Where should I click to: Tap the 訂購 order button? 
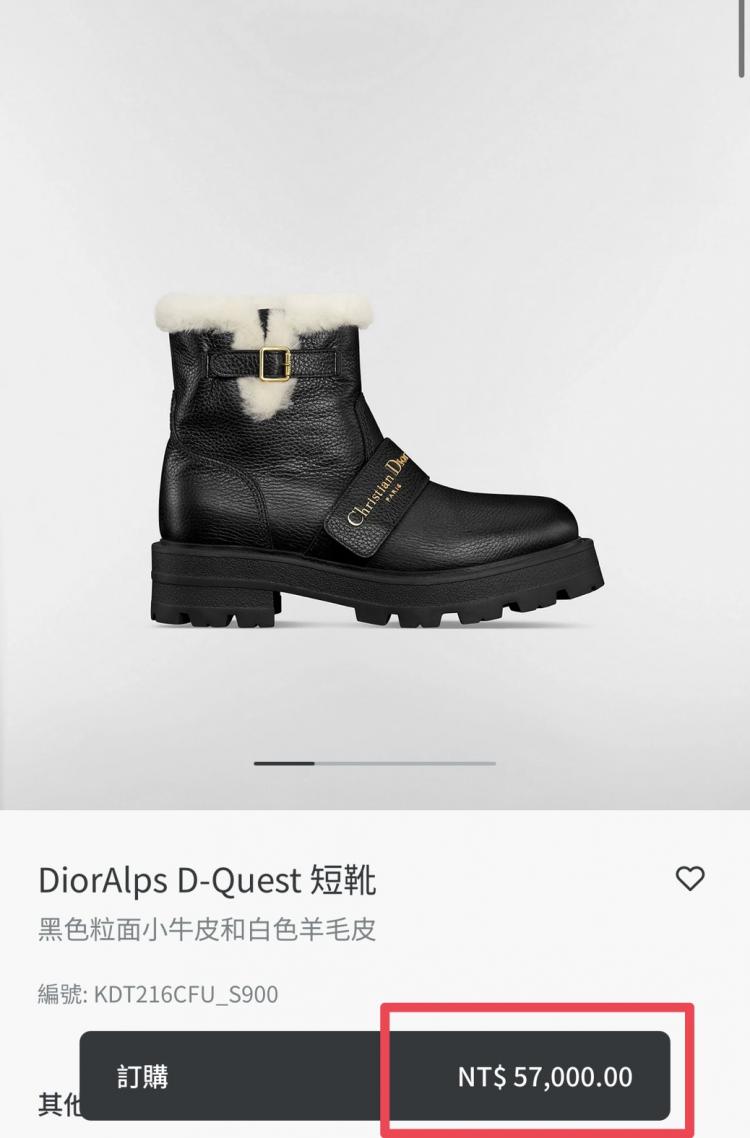142,1076
